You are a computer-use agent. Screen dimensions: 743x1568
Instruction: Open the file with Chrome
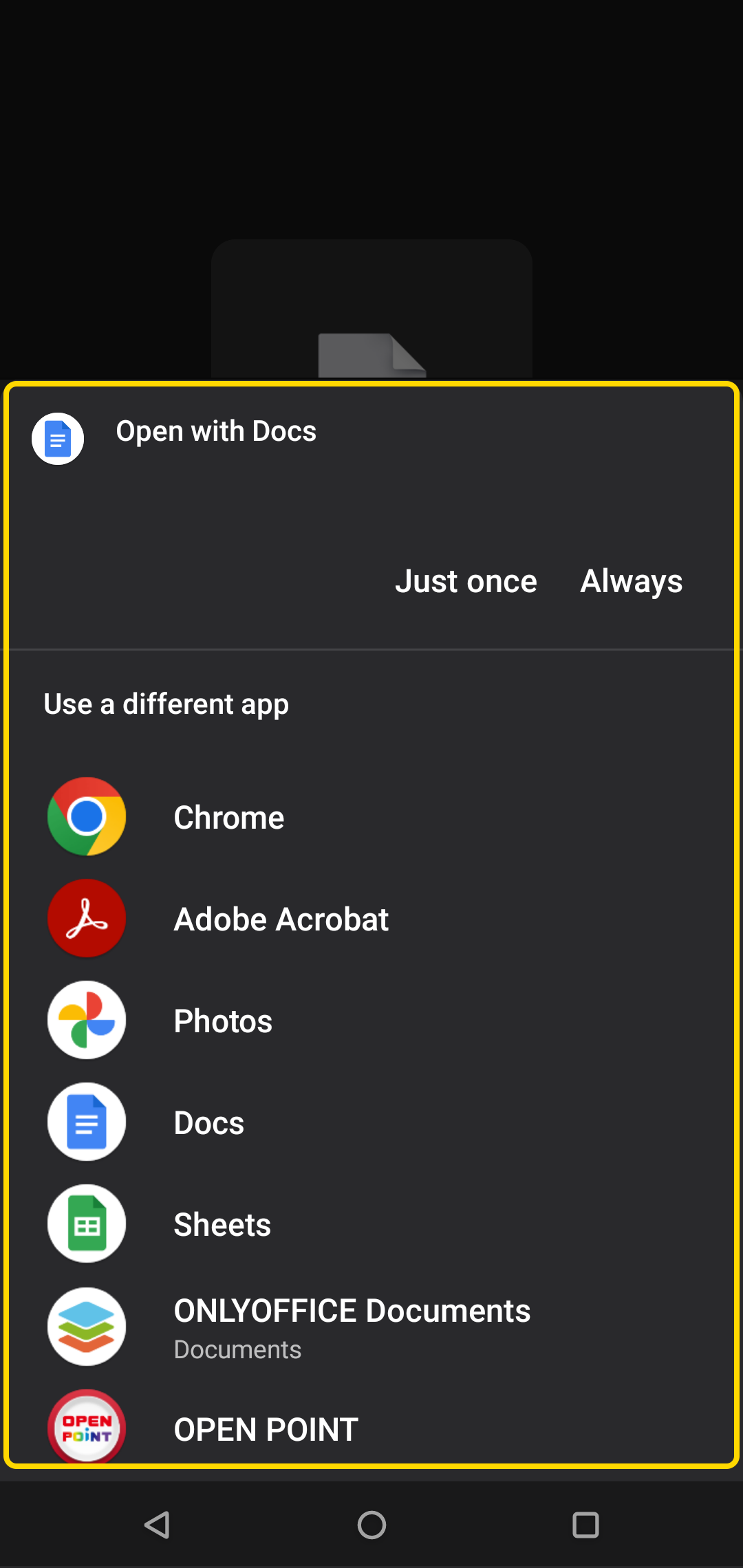(371, 817)
